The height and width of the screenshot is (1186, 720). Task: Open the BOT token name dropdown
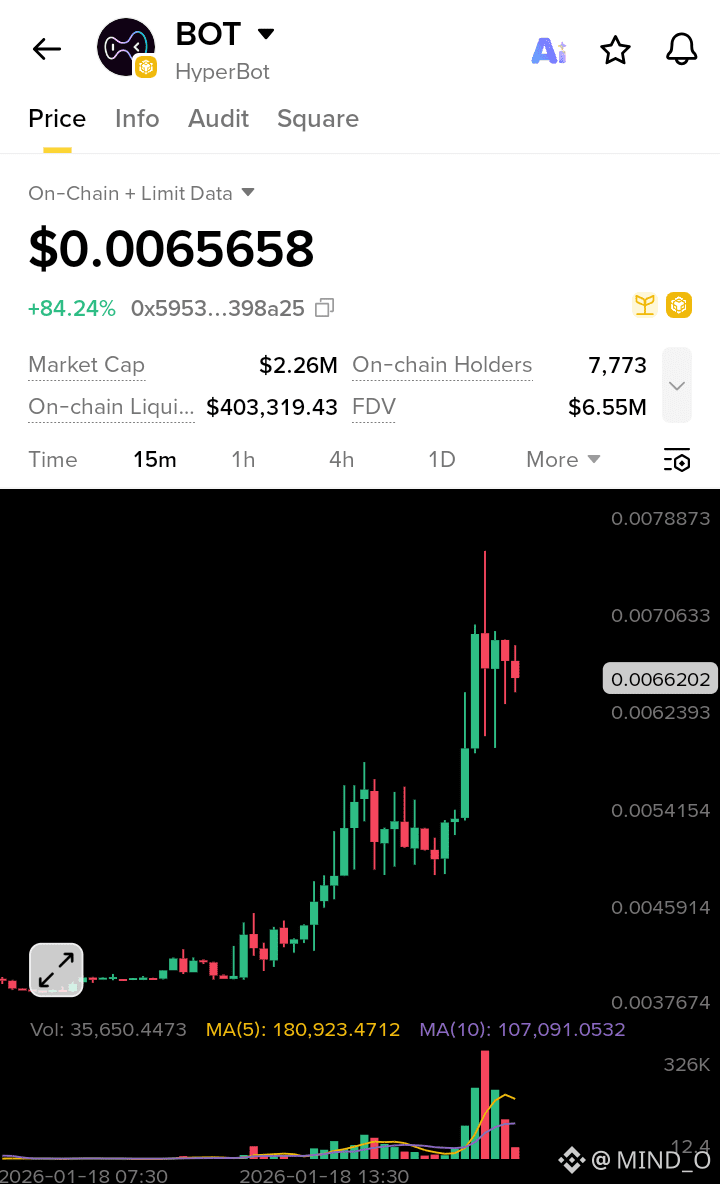(x=266, y=33)
